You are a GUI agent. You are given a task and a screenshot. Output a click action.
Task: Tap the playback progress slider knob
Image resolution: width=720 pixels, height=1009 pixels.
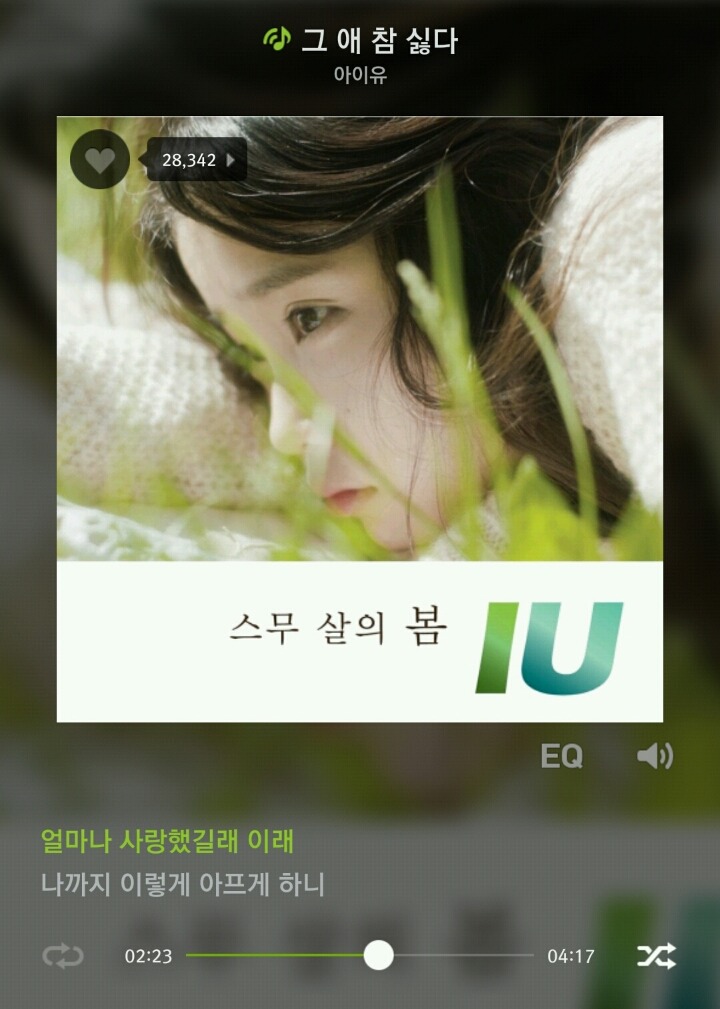click(378, 955)
